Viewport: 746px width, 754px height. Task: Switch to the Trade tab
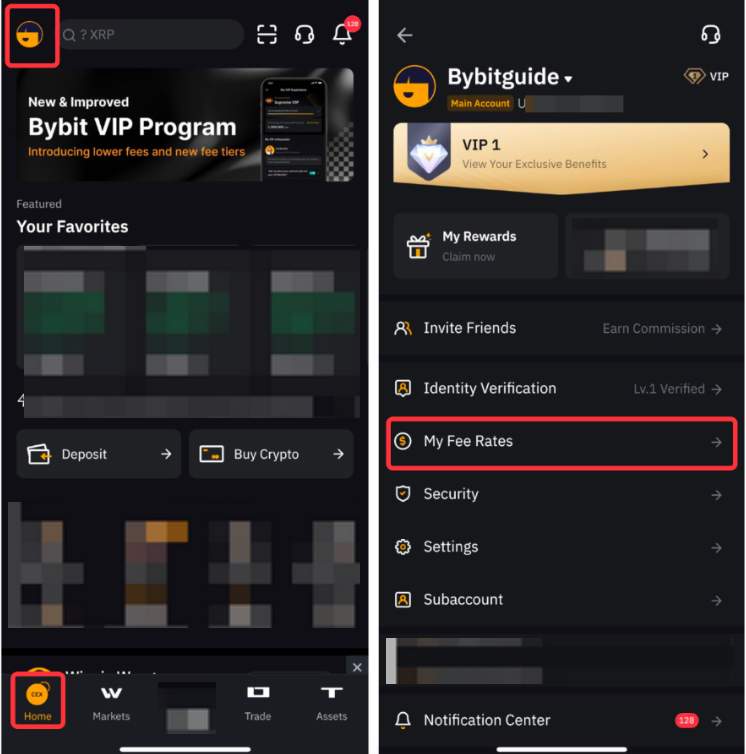click(258, 704)
